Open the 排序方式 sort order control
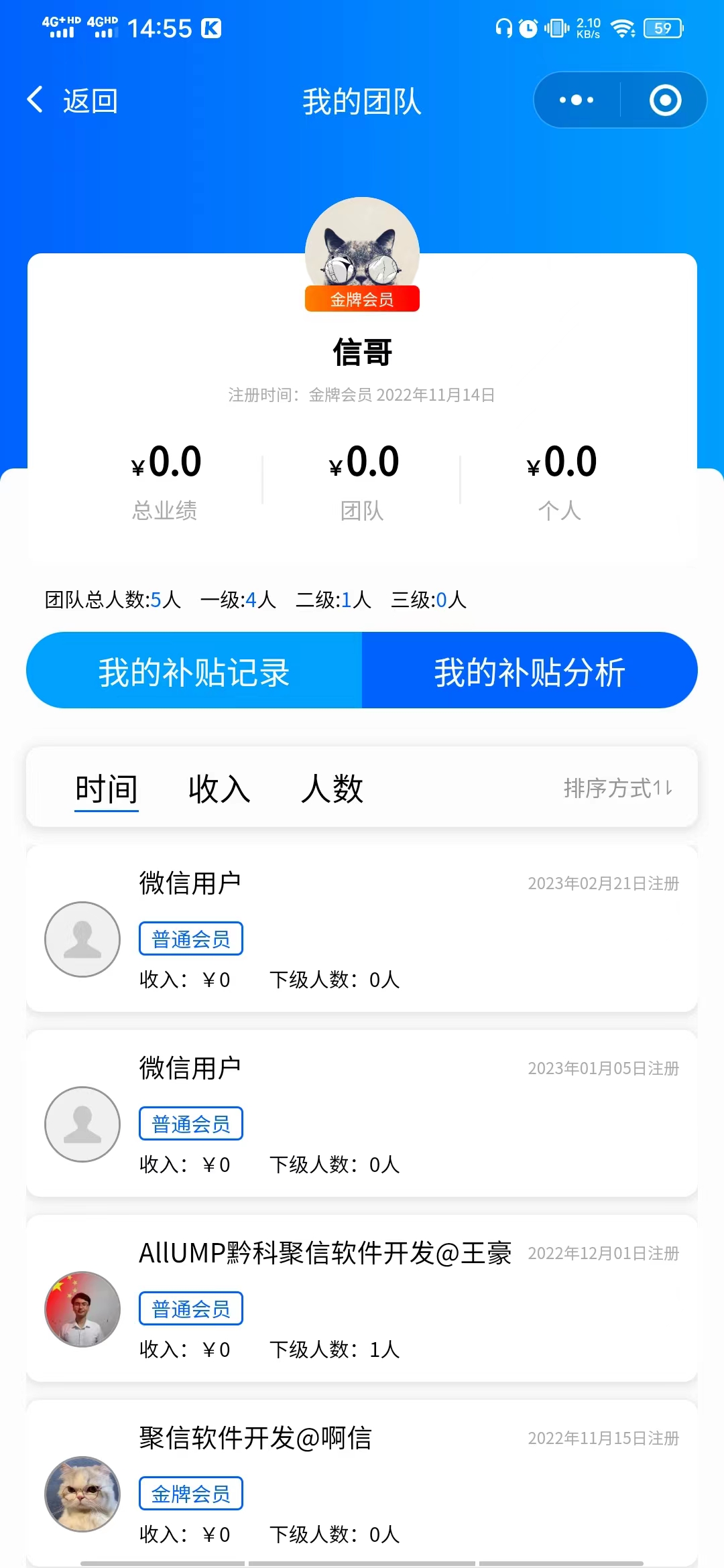Screen dimensions: 724x1568 pos(617,789)
